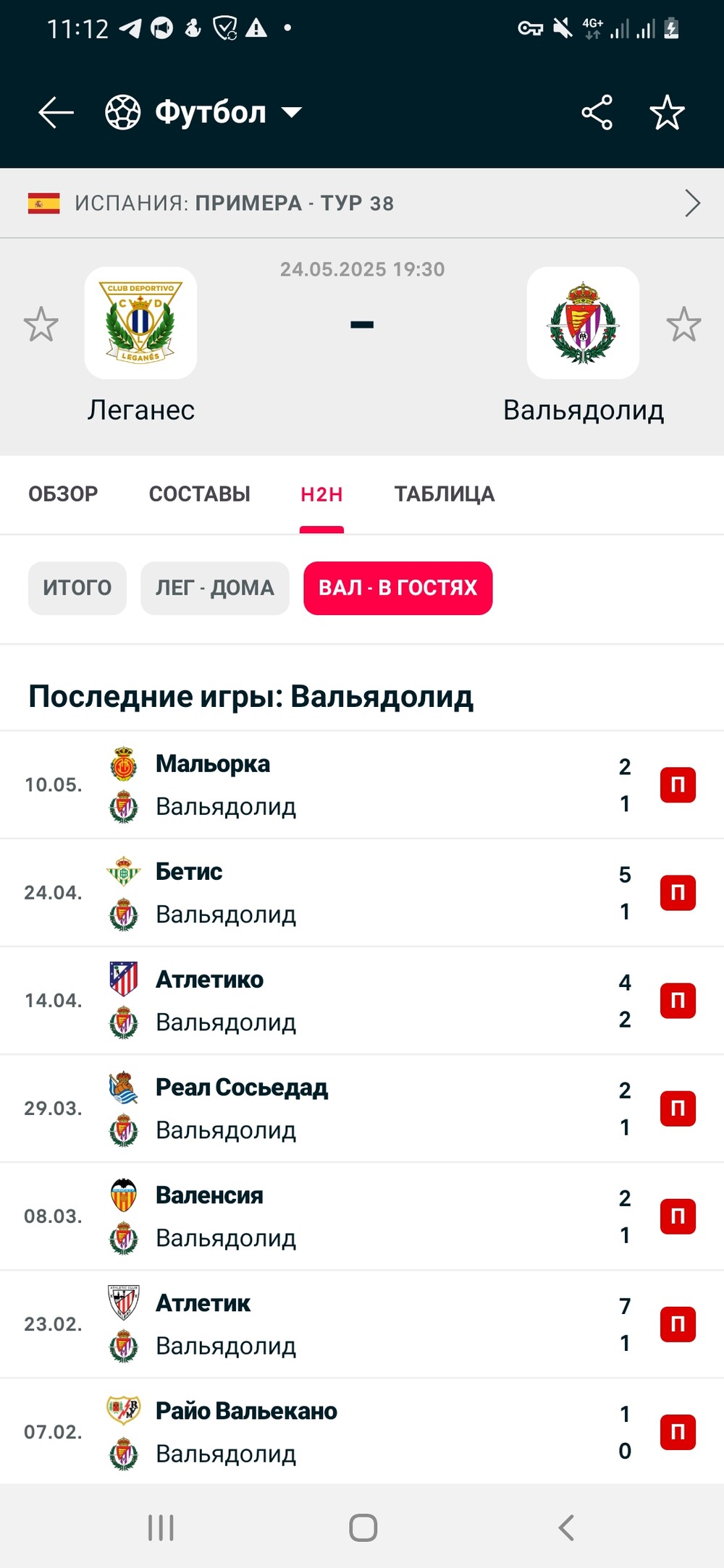This screenshot has height=1568, width=724.
Task: Open the Леганес team logo
Action: pos(140,323)
